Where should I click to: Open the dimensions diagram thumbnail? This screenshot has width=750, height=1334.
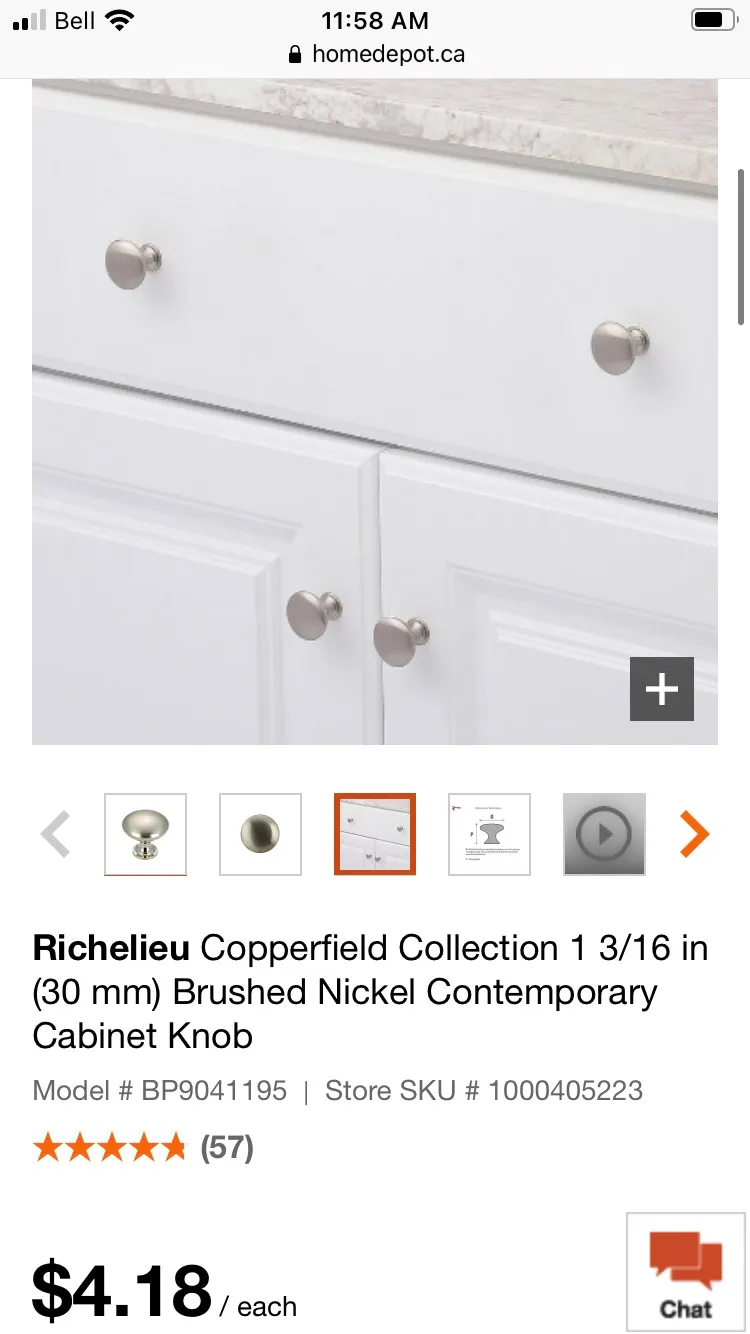click(x=489, y=834)
